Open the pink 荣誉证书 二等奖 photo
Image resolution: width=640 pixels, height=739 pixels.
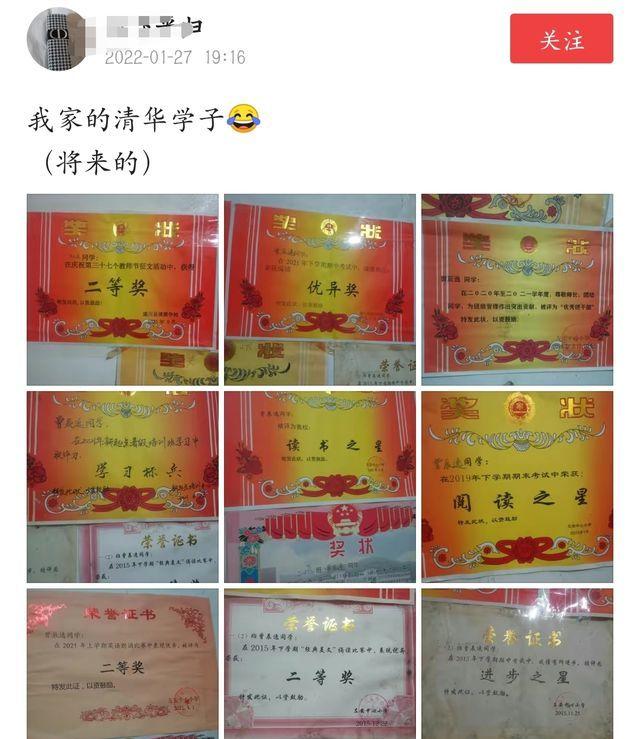pyautogui.click(x=121, y=663)
